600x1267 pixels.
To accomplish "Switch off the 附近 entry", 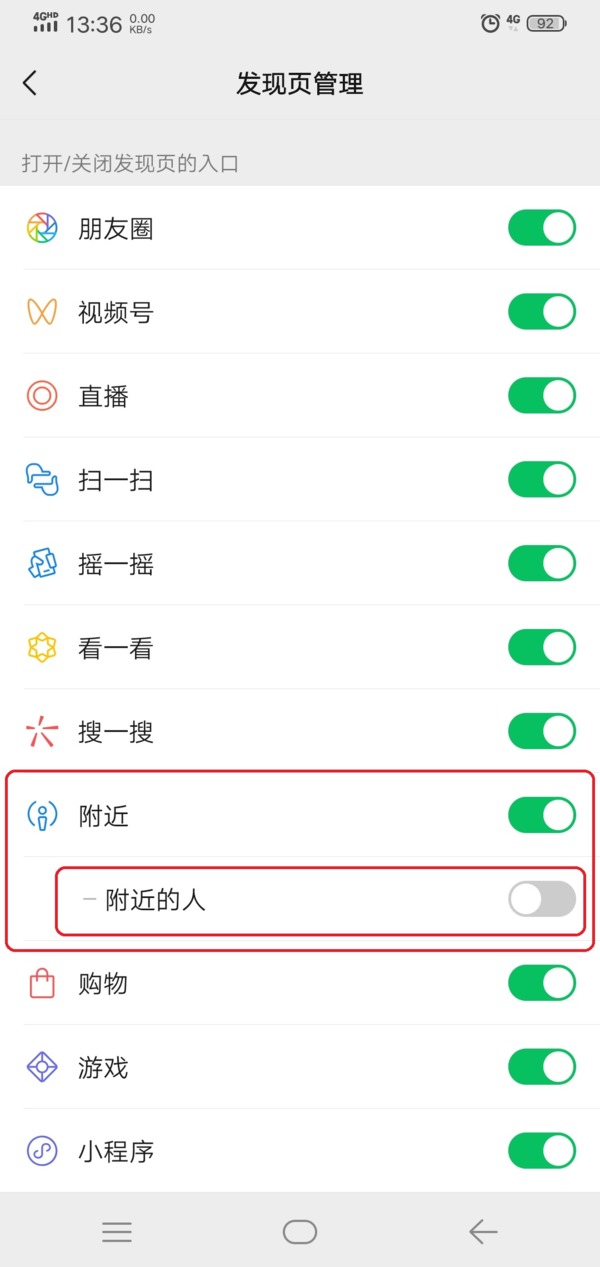I will point(542,816).
